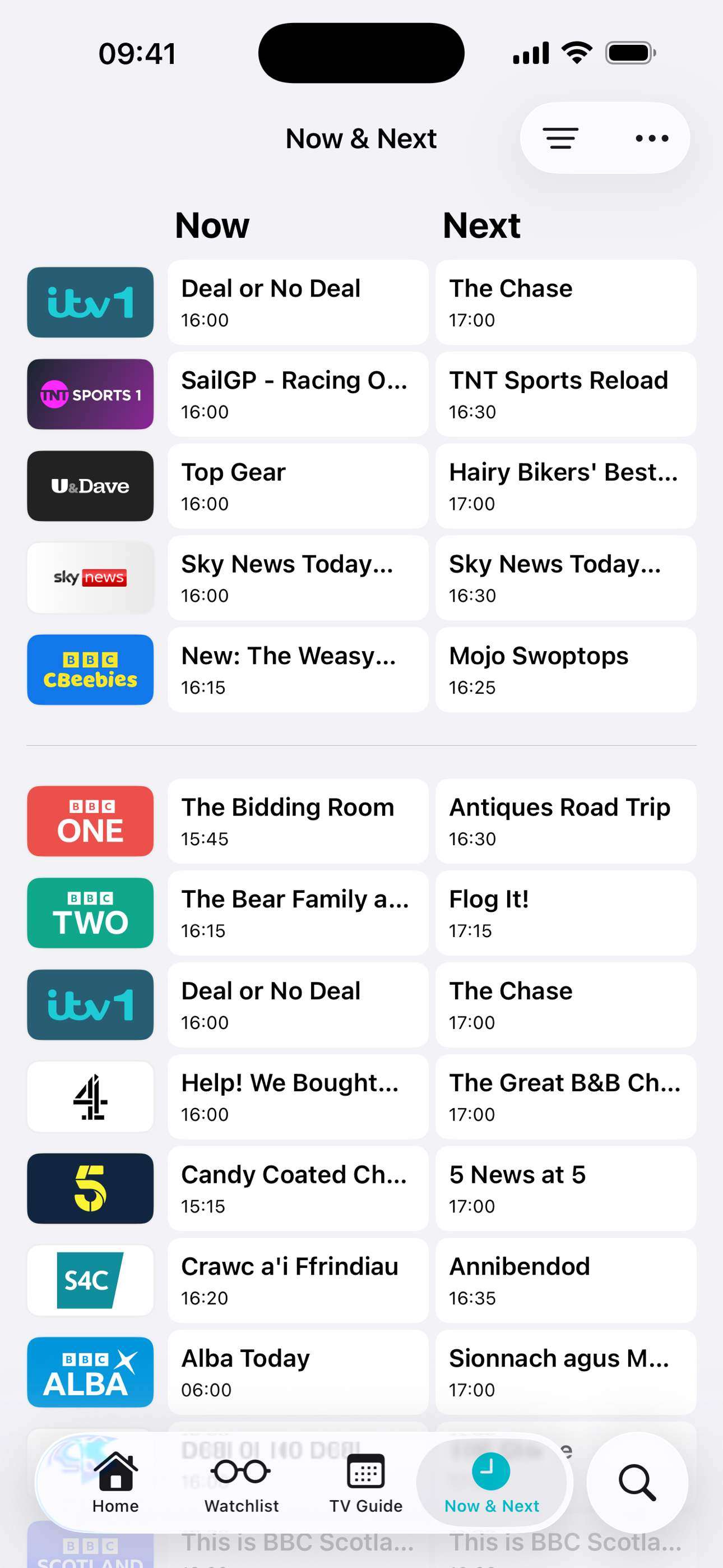Viewport: 723px width, 1568px height.
Task: Open Help! We Bought on Channel 4
Action: click(x=298, y=1097)
